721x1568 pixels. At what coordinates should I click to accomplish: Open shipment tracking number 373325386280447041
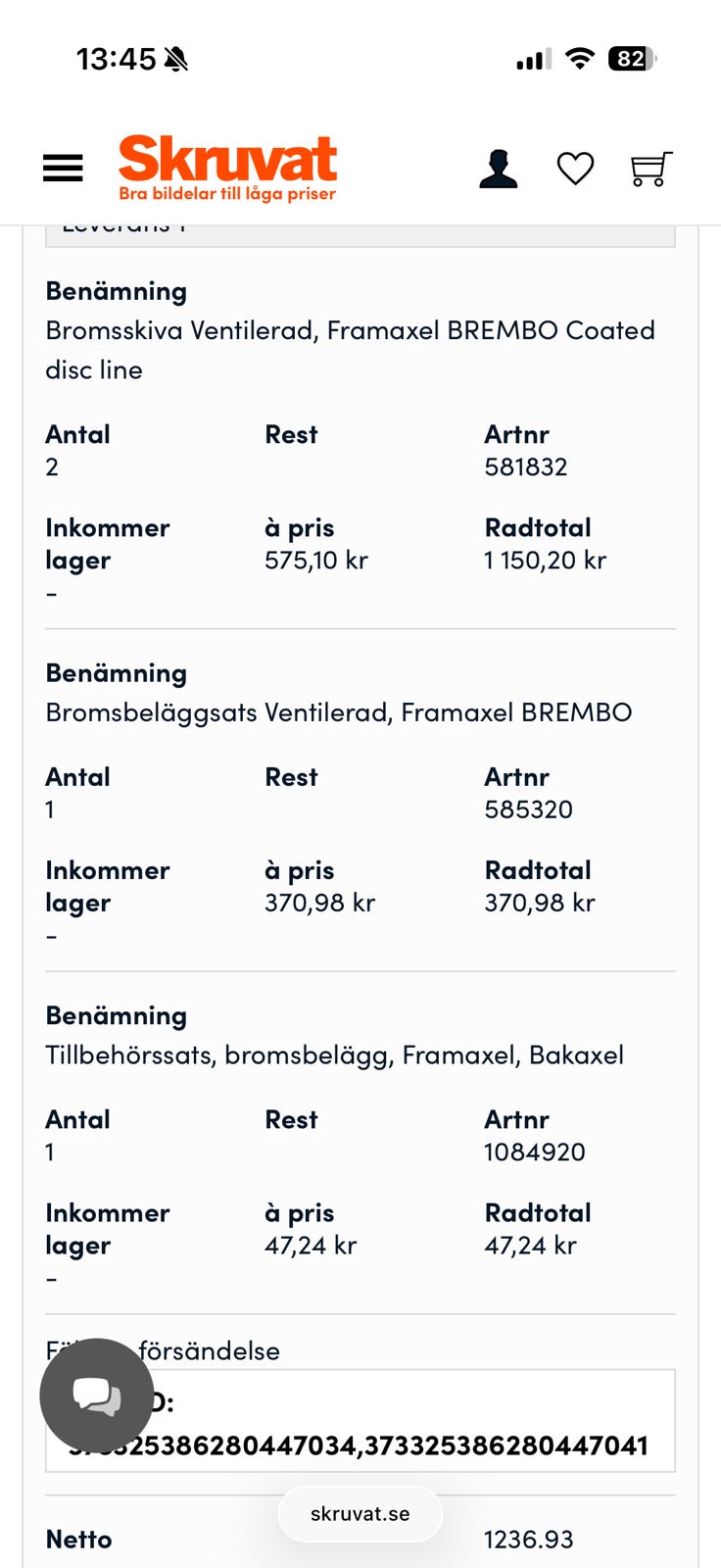pyautogui.click(x=505, y=1445)
